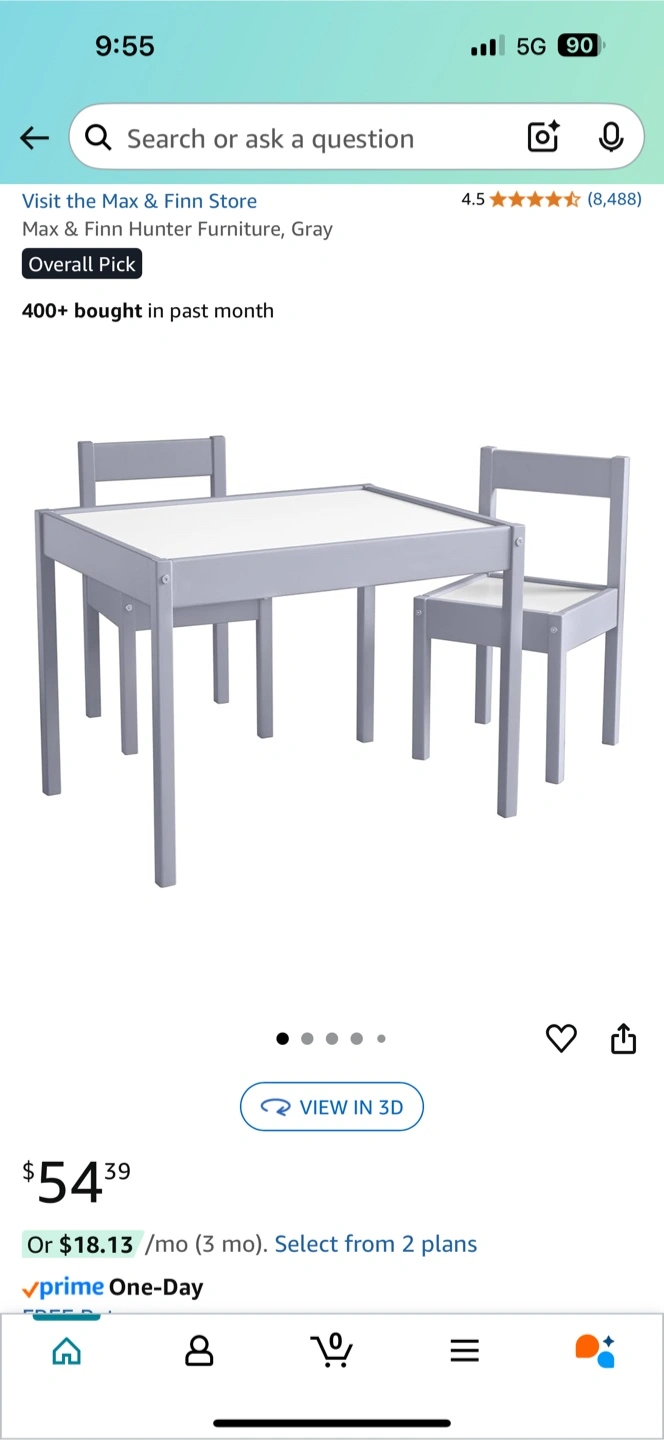The width and height of the screenshot is (664, 1440).
Task: Open the shopping cart
Action: coord(332,1351)
